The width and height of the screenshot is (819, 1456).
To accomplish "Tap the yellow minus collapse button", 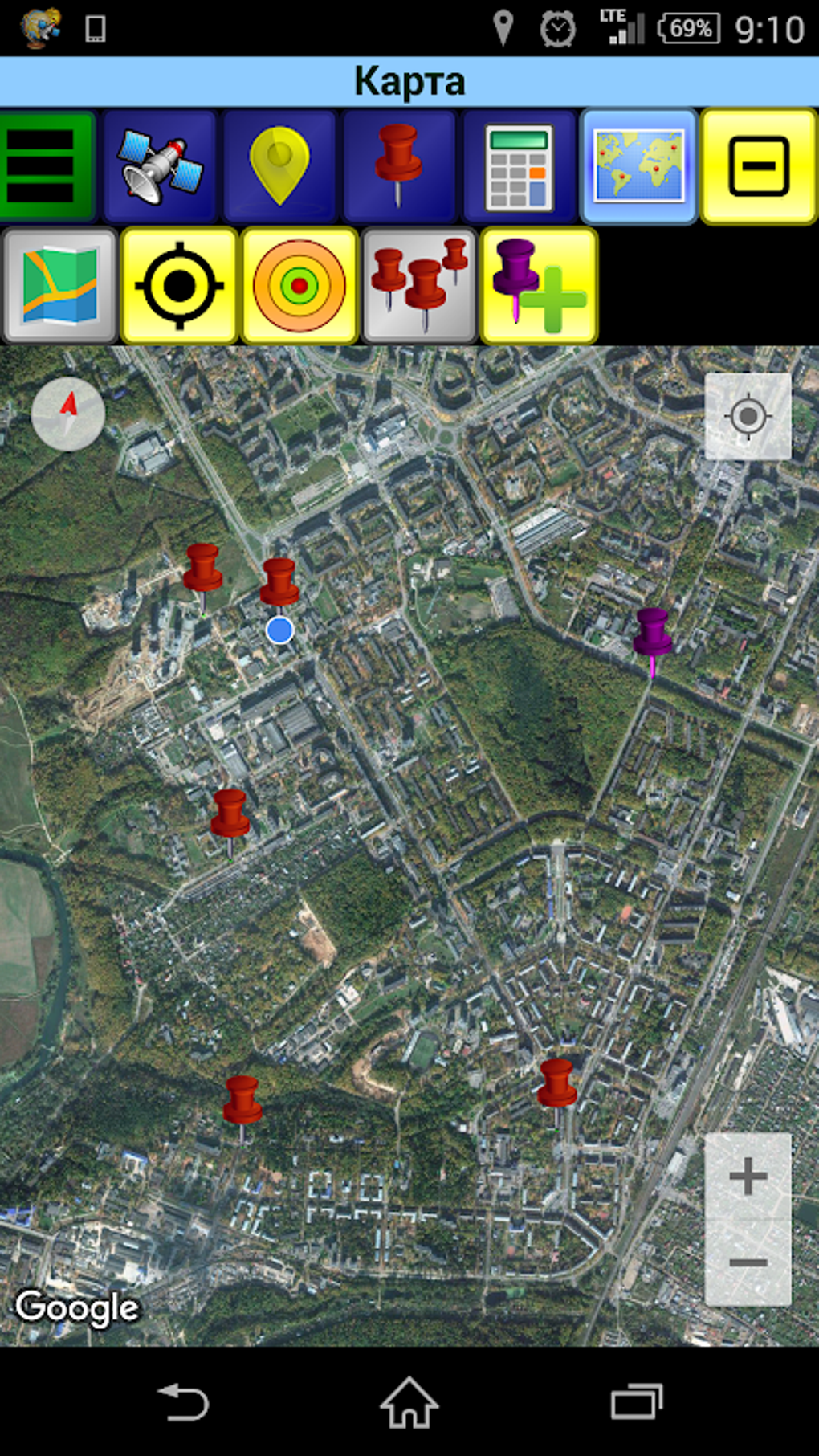I will click(x=758, y=166).
